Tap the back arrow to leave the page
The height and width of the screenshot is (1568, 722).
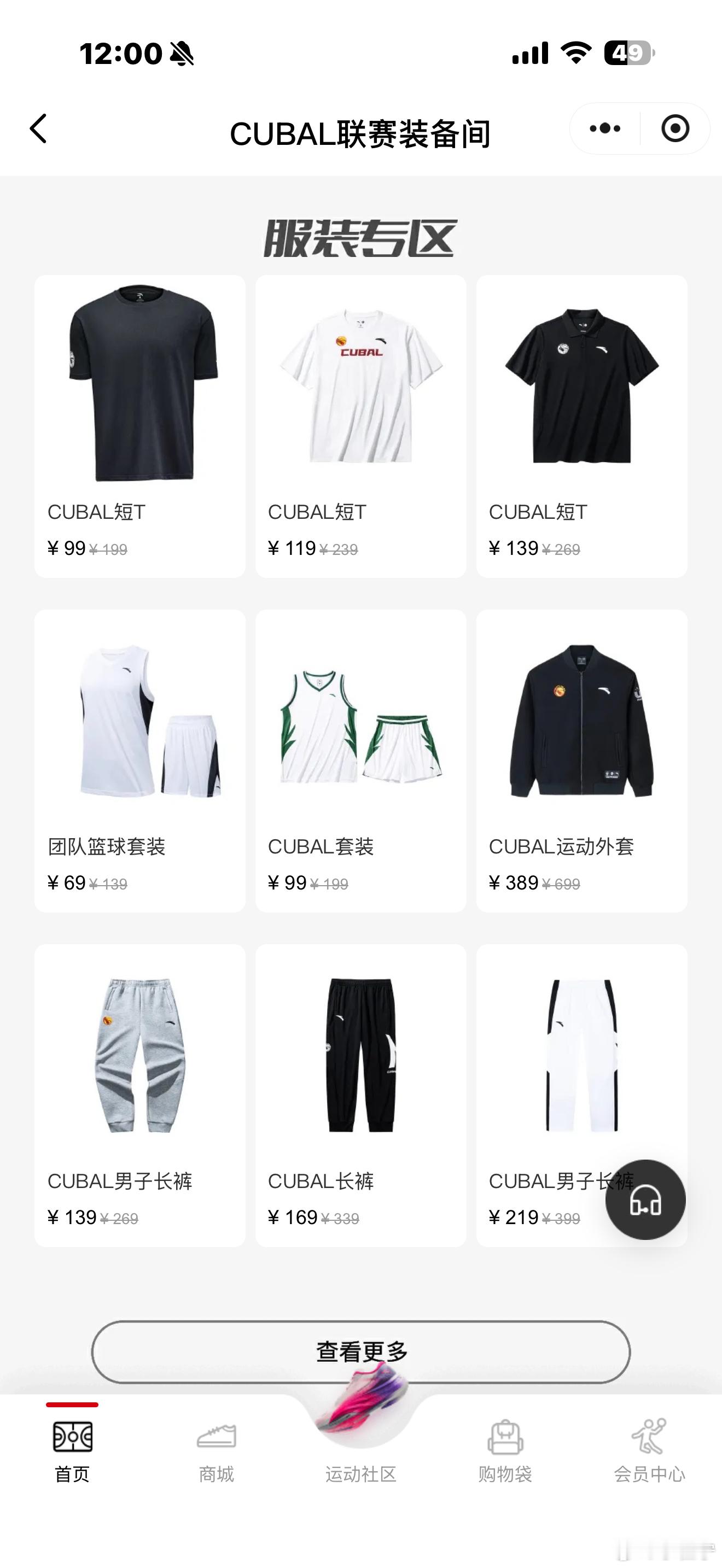point(38,128)
